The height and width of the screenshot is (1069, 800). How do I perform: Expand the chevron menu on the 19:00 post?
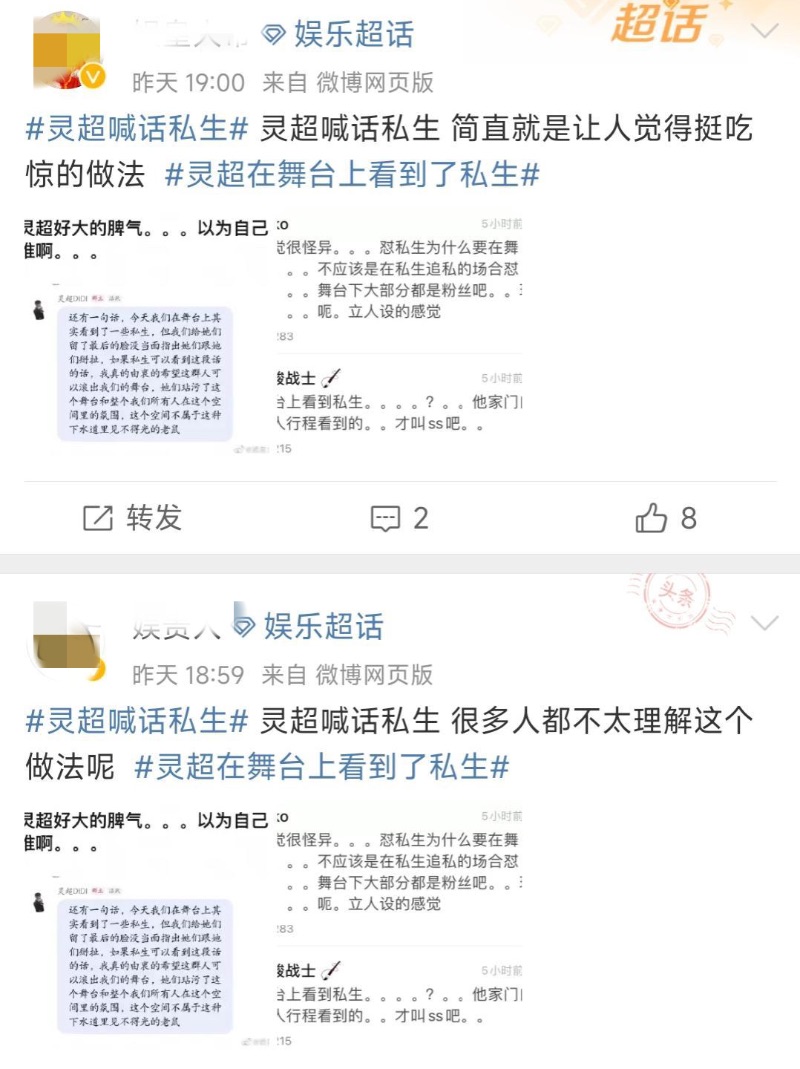tap(764, 31)
